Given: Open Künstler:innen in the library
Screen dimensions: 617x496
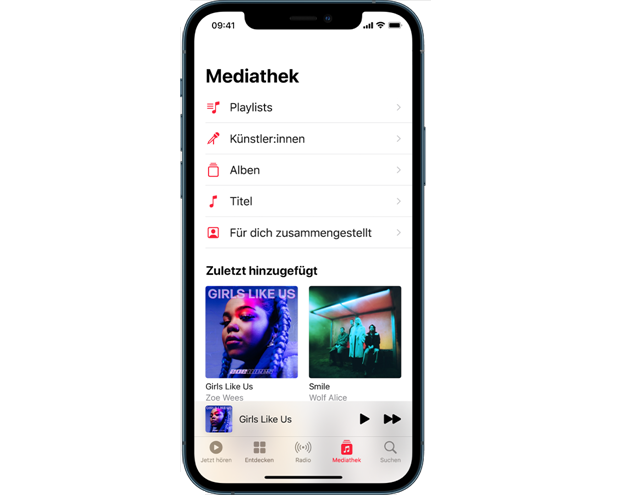Looking at the screenshot, I should click(300, 139).
